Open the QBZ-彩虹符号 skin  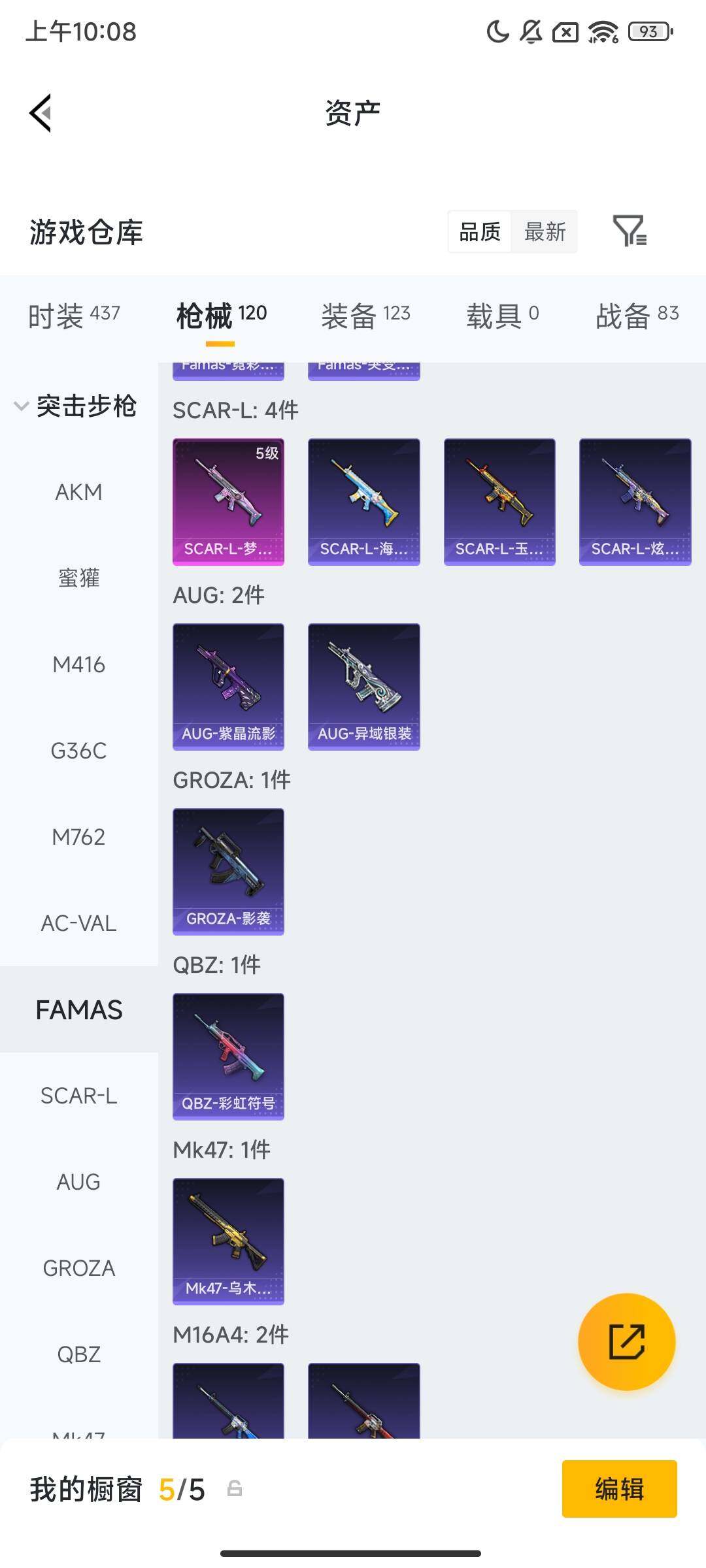228,1056
